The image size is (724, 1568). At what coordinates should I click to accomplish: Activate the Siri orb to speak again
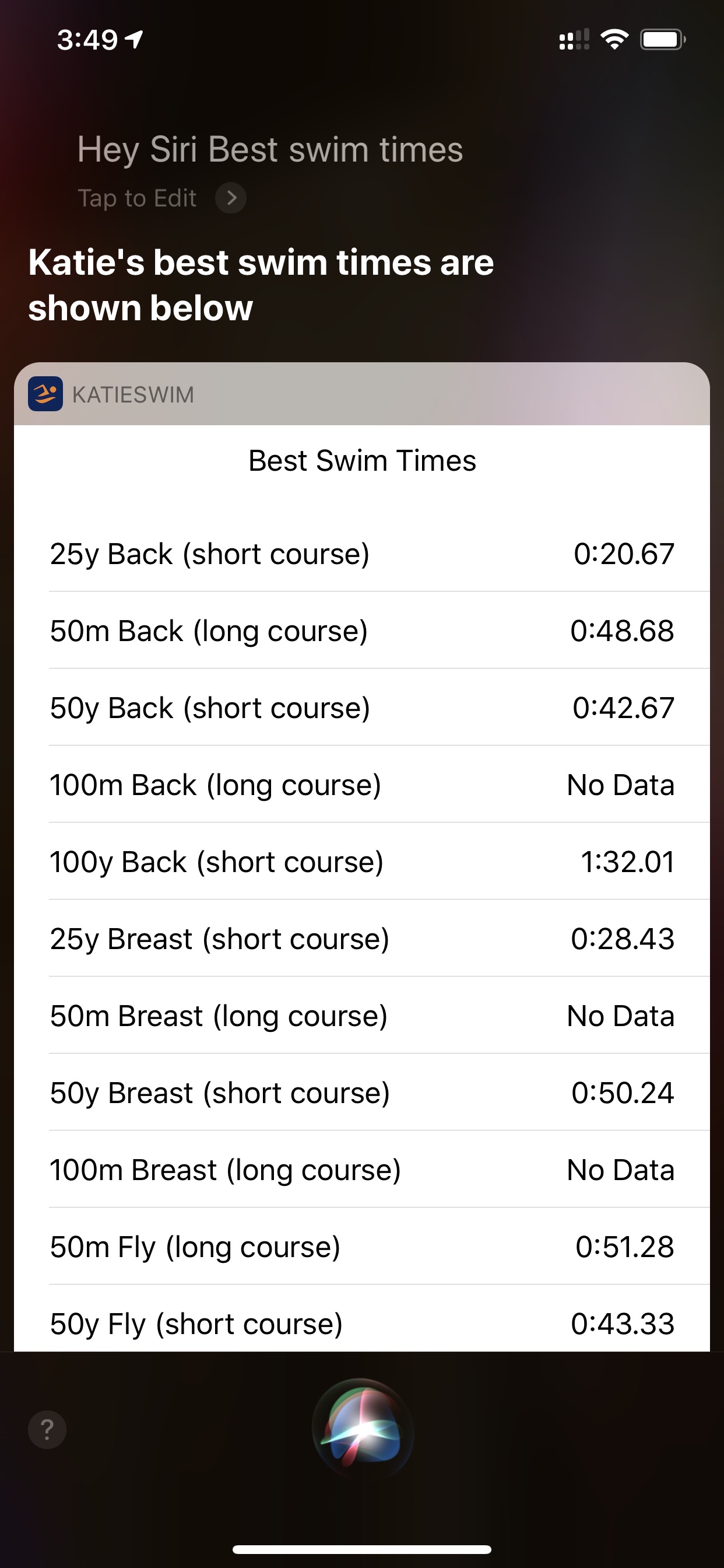(362, 1429)
